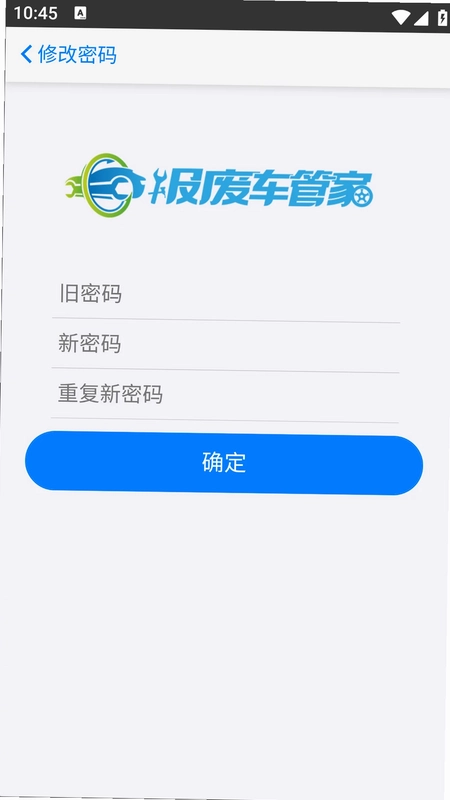The image size is (450, 800).
Task: Tap the 新密码 text field
Action: pos(226,345)
